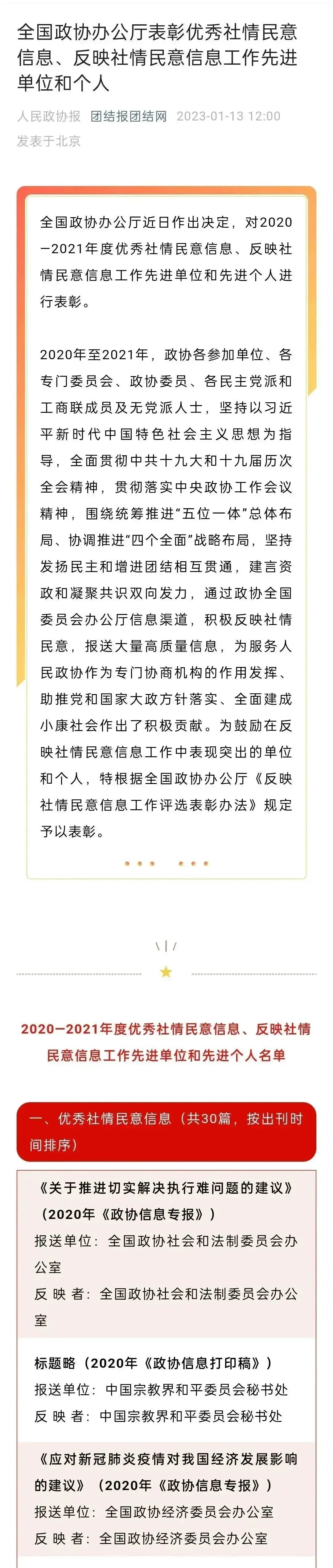Viewport: 333px width, 1568px height.
Task: Open the 团结报团结网 account link
Action: tap(129, 116)
